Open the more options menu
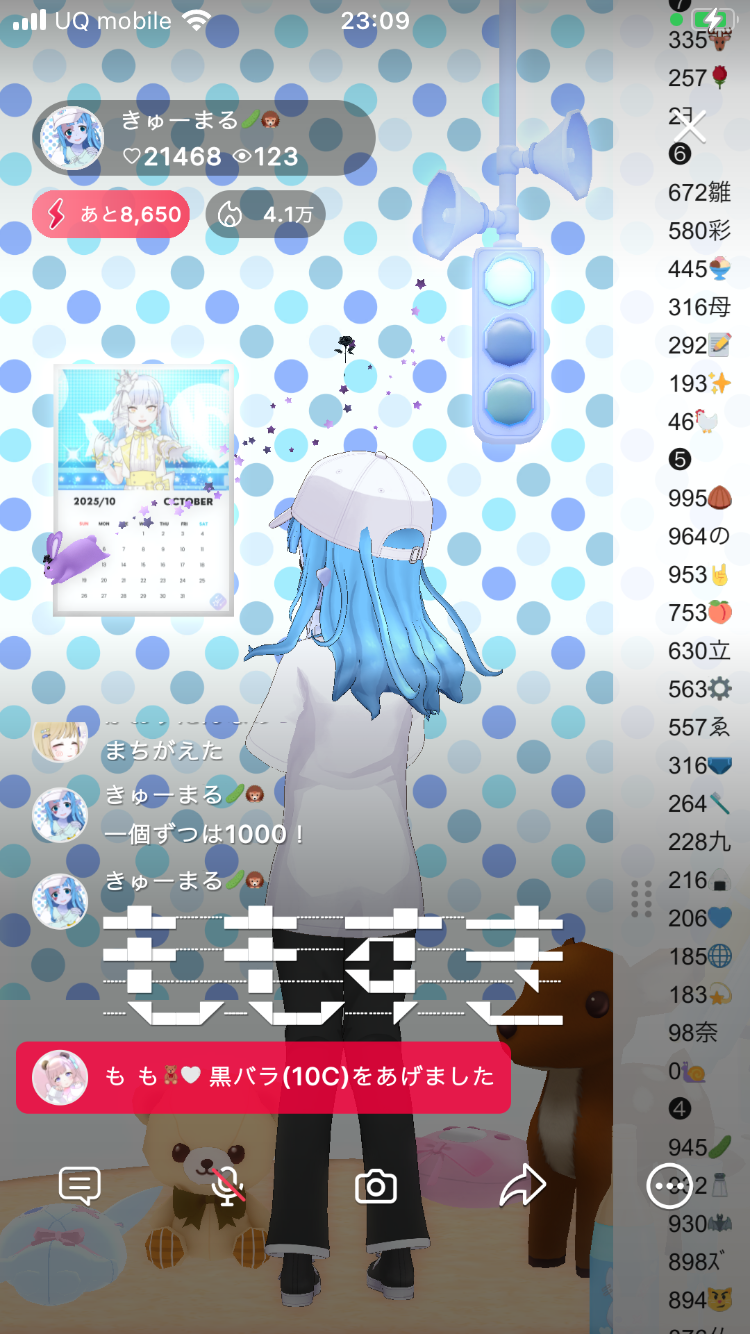 (x=669, y=1186)
